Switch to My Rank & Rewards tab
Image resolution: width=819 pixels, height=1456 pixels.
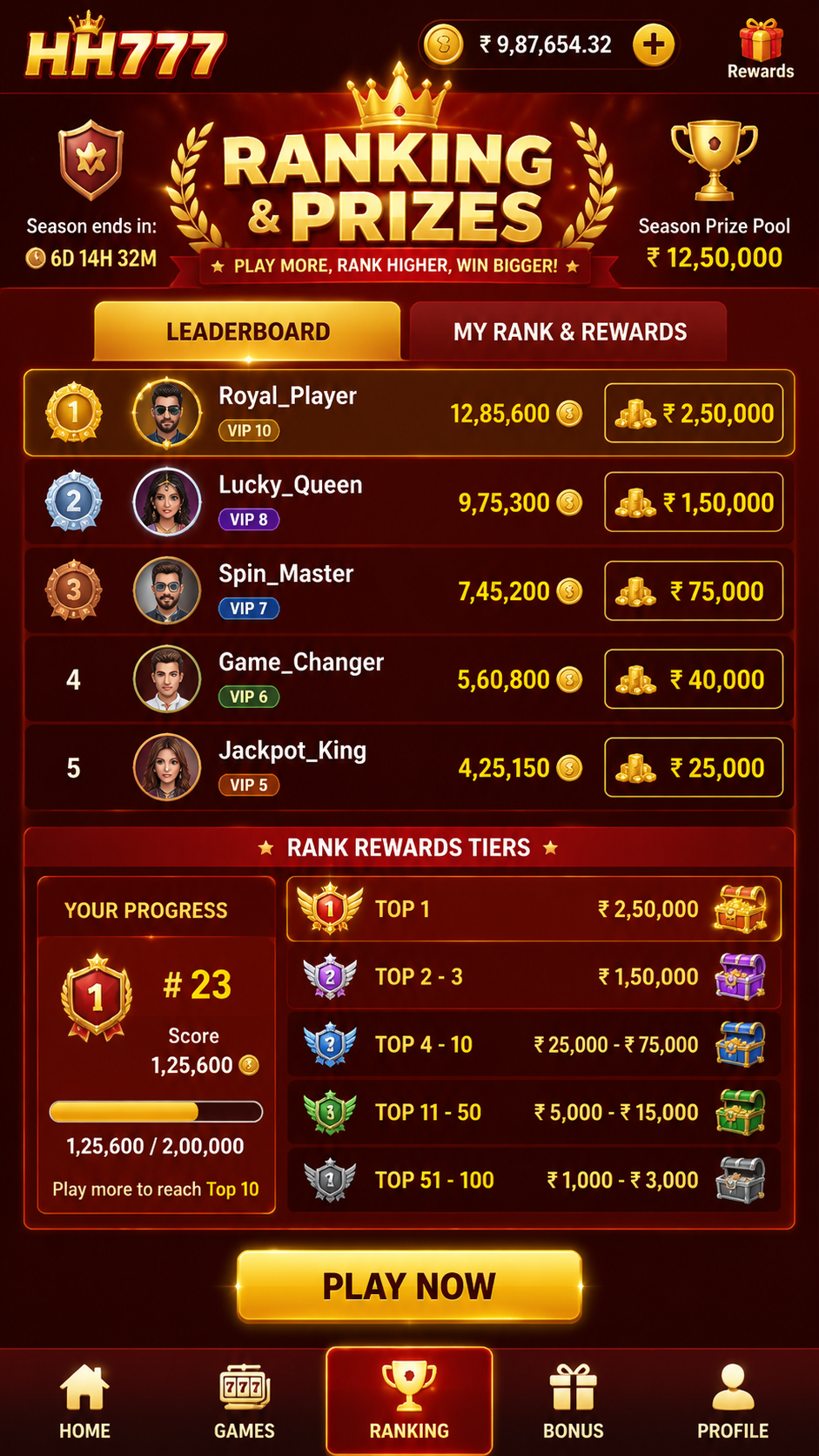pyautogui.click(x=569, y=331)
